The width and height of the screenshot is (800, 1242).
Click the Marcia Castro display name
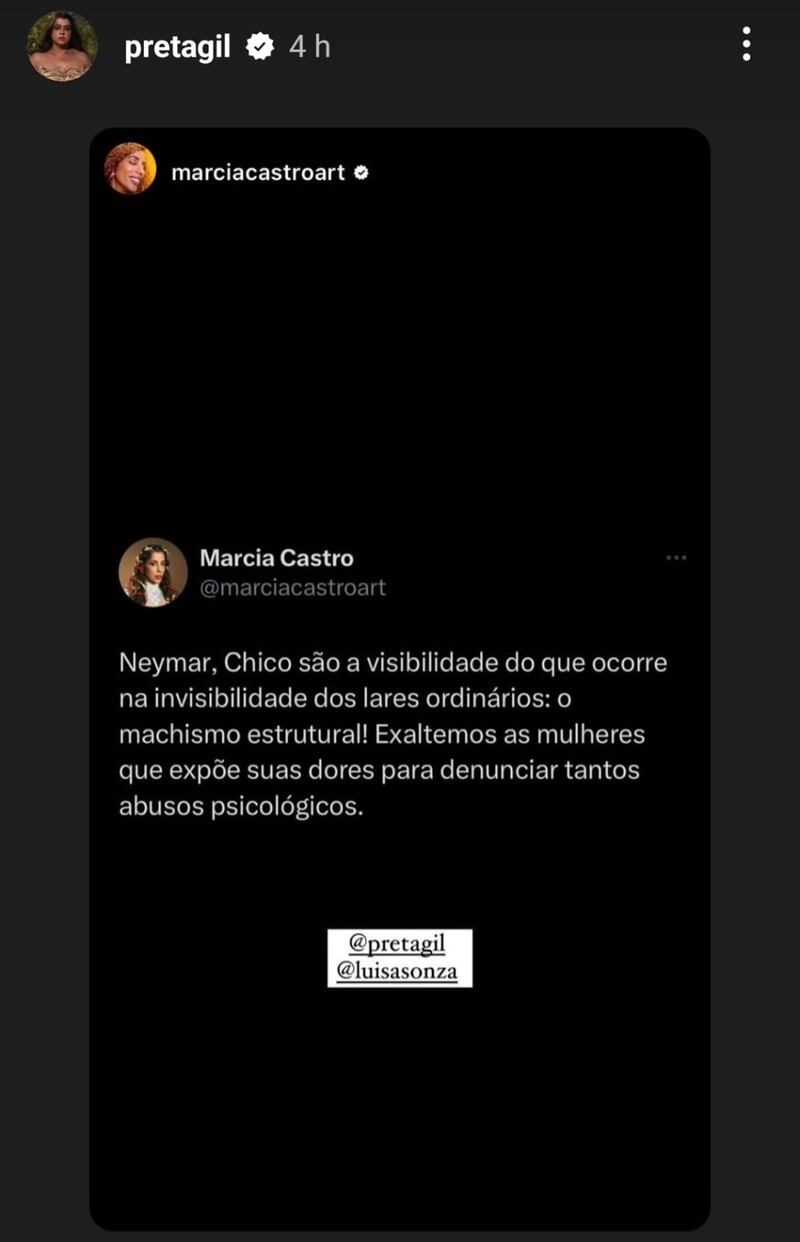276,558
